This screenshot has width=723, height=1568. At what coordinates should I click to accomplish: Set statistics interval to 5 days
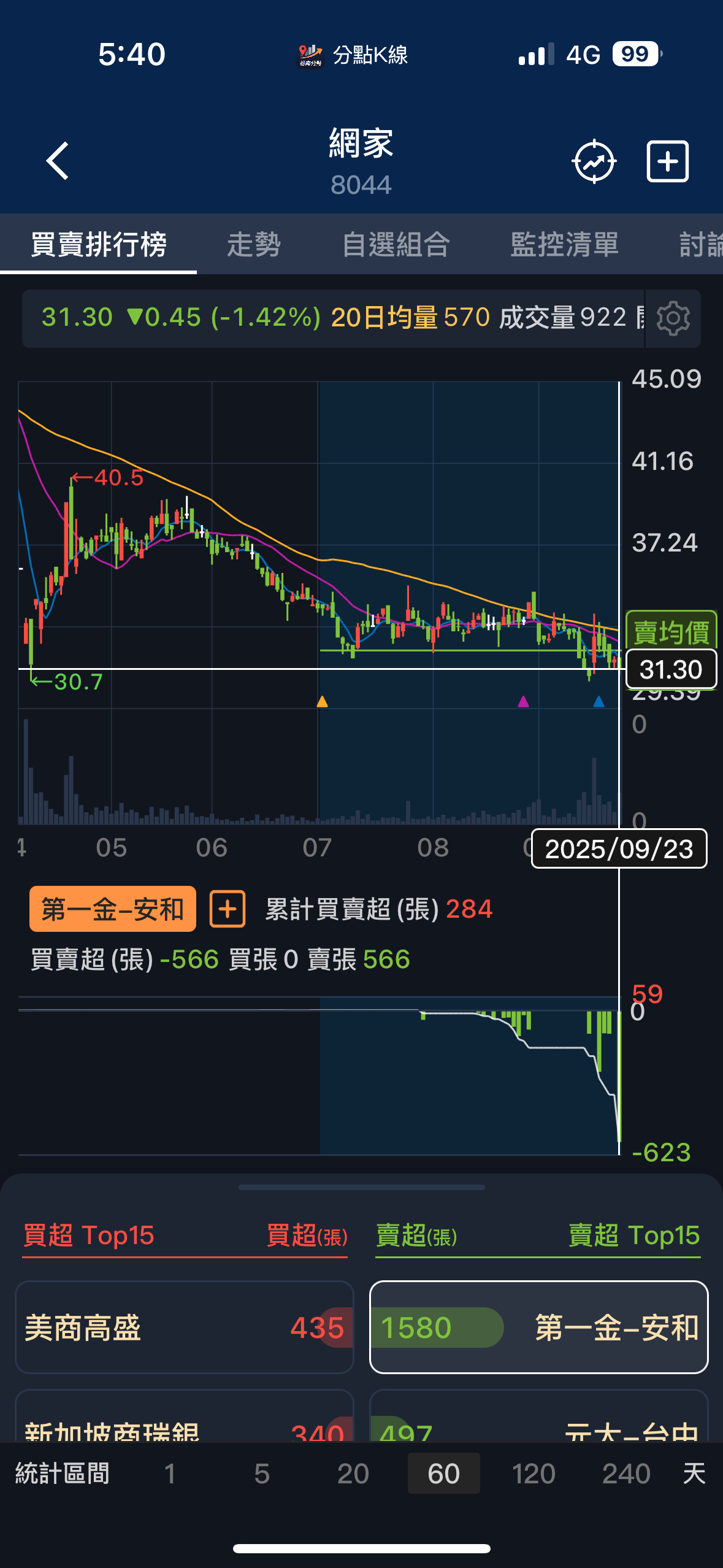pos(262,1474)
